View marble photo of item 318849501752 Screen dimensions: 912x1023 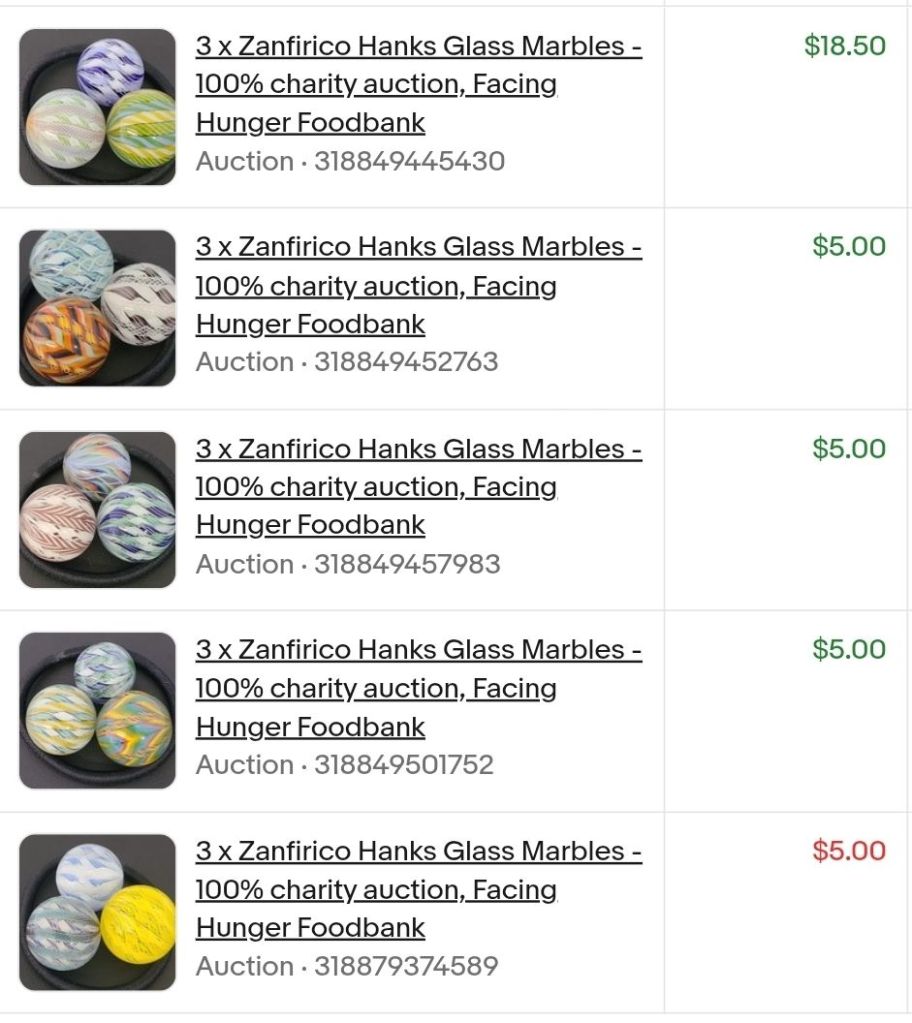[x=97, y=710]
